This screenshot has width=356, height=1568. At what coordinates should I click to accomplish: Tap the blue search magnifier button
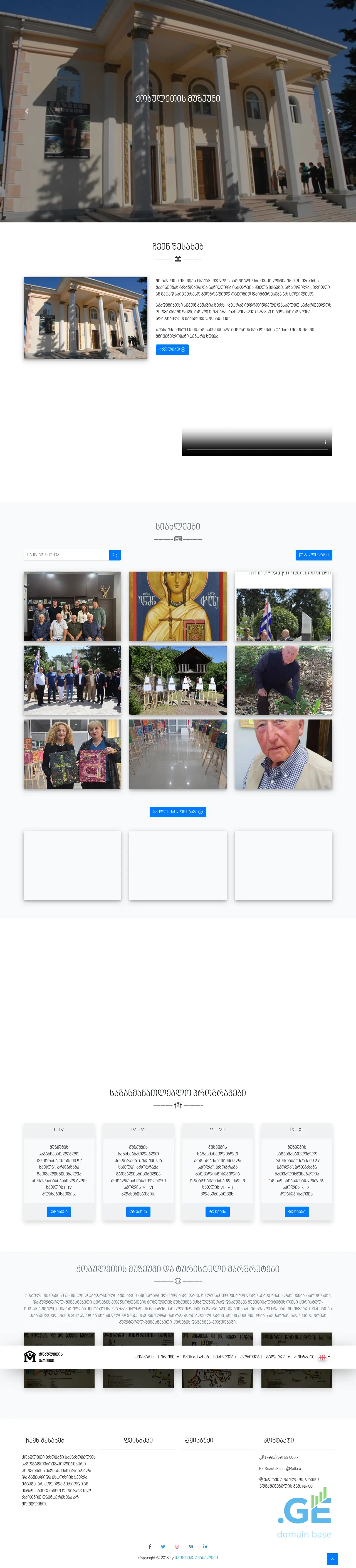click(x=115, y=555)
